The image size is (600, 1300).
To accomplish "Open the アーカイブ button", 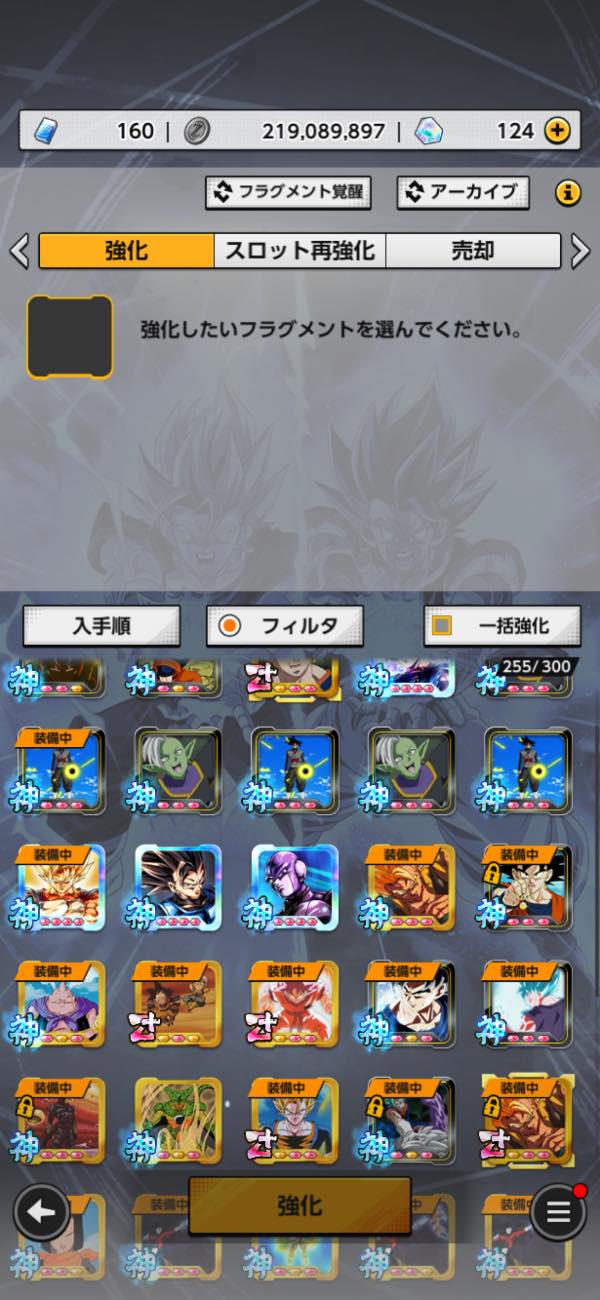I will (462, 192).
